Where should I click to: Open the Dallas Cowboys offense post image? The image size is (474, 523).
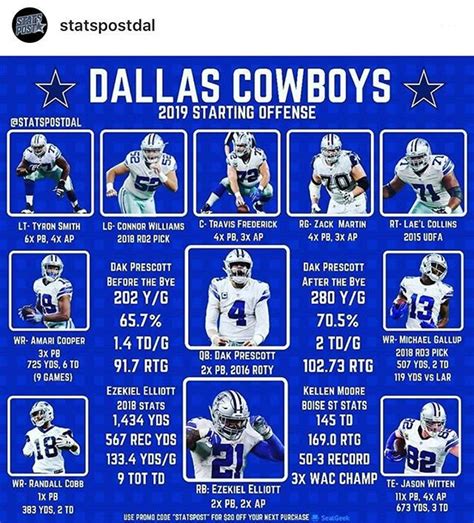click(237, 289)
